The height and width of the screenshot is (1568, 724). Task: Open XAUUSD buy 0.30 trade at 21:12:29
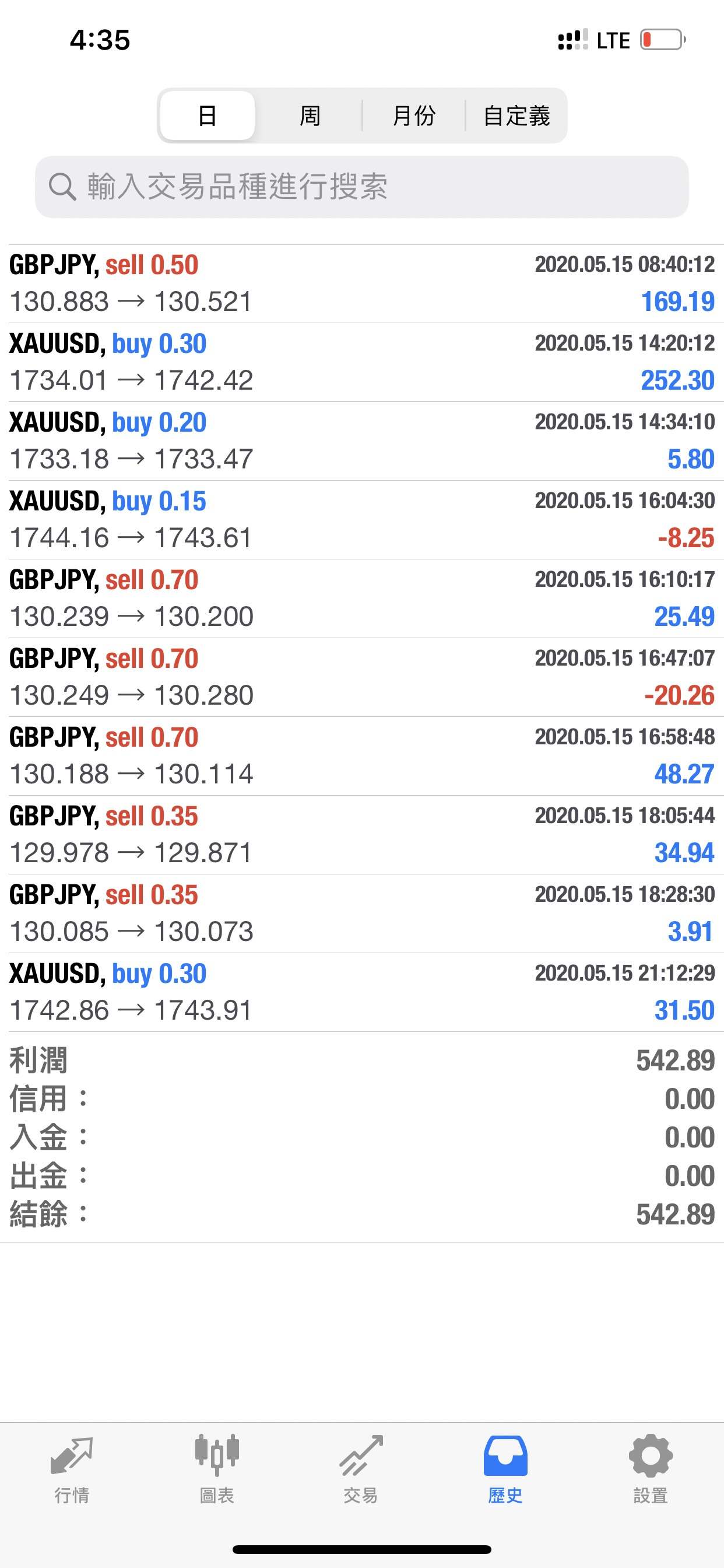click(x=362, y=992)
